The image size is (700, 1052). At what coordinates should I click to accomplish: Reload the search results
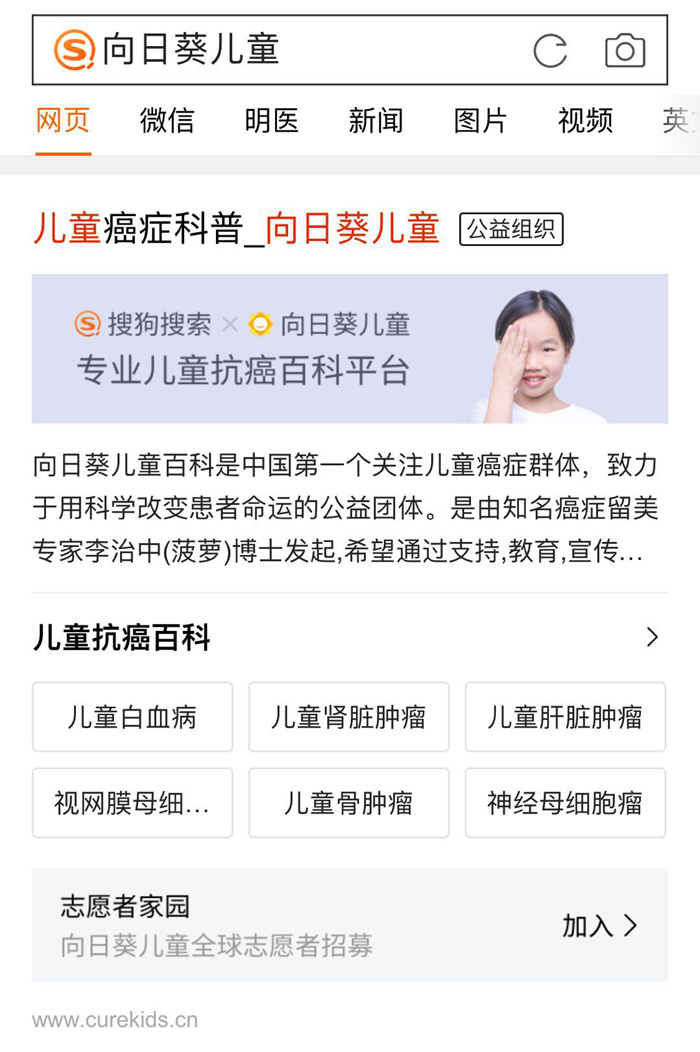point(550,50)
